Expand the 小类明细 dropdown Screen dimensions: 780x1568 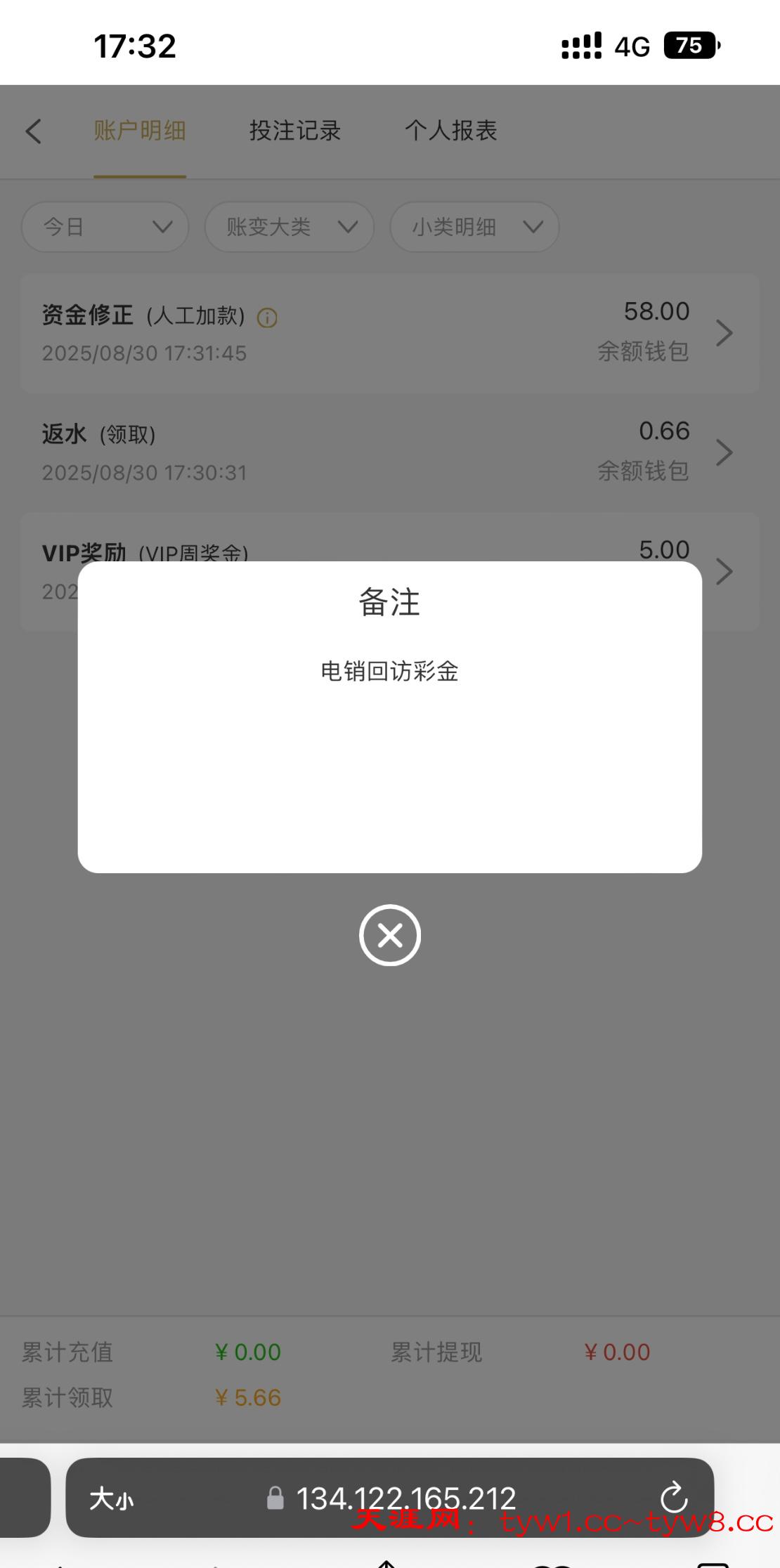tap(474, 227)
